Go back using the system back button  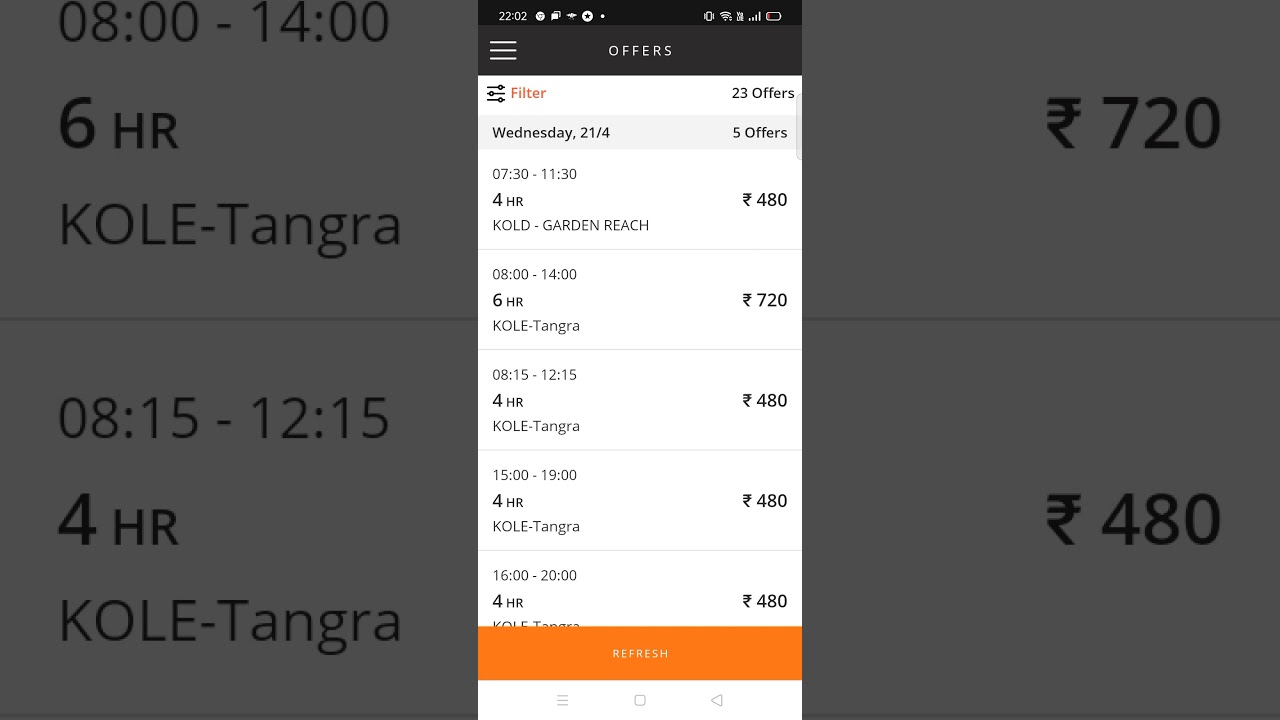(x=716, y=701)
